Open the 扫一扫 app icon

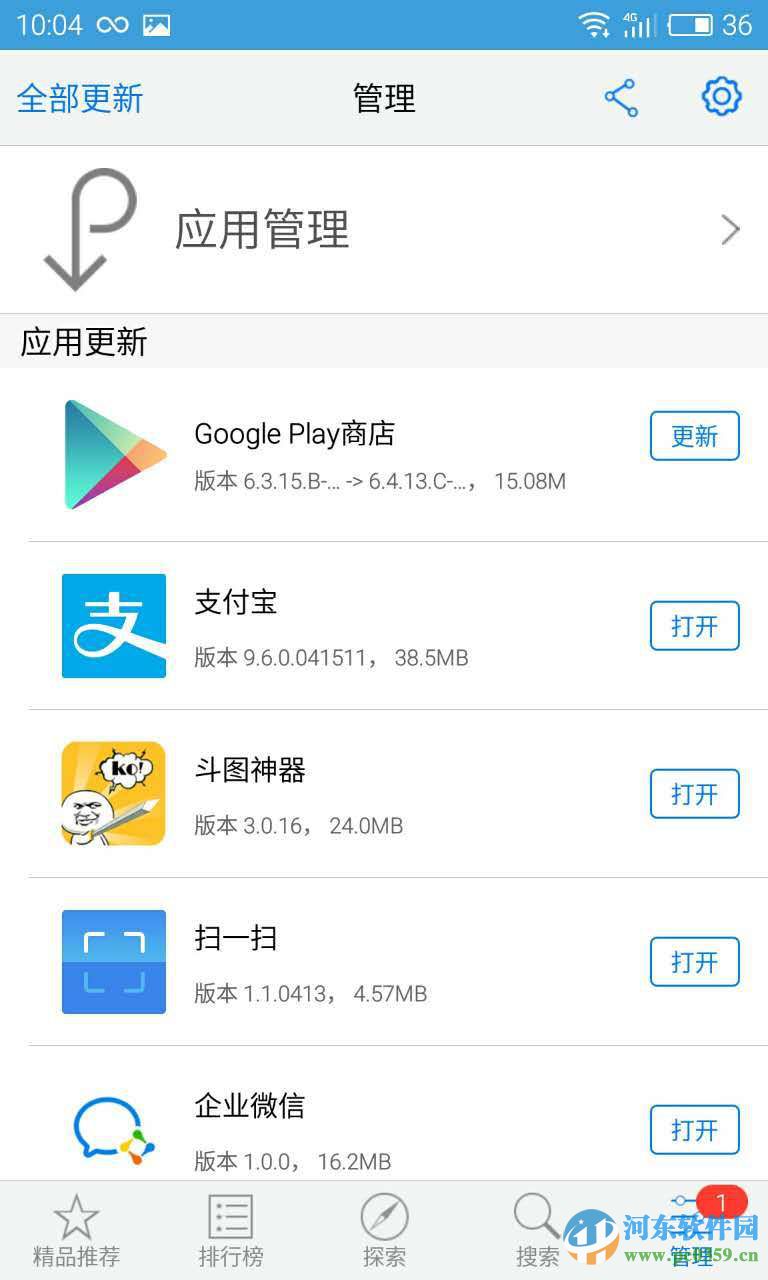click(x=113, y=961)
